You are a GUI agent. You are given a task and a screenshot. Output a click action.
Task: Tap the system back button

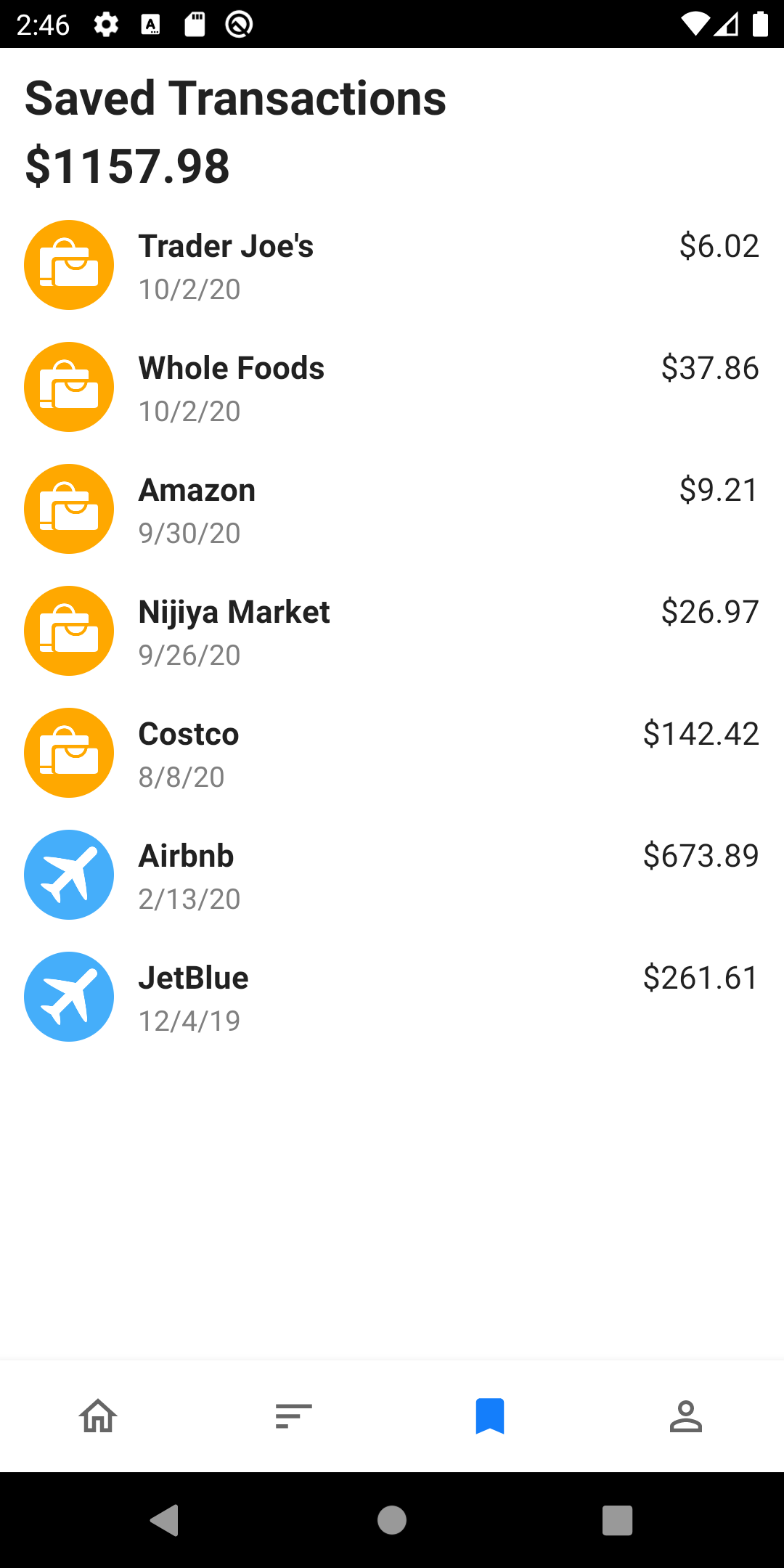tap(165, 1520)
